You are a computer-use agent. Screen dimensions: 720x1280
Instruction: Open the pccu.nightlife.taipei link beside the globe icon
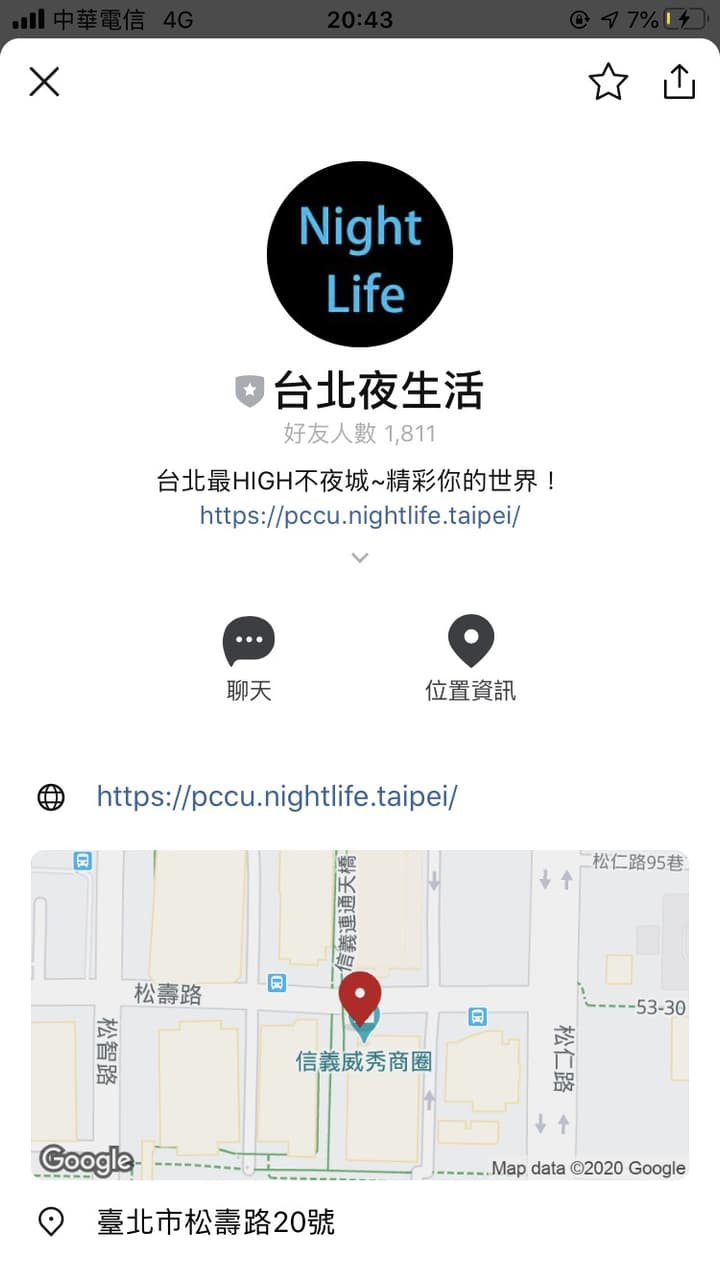coord(277,797)
